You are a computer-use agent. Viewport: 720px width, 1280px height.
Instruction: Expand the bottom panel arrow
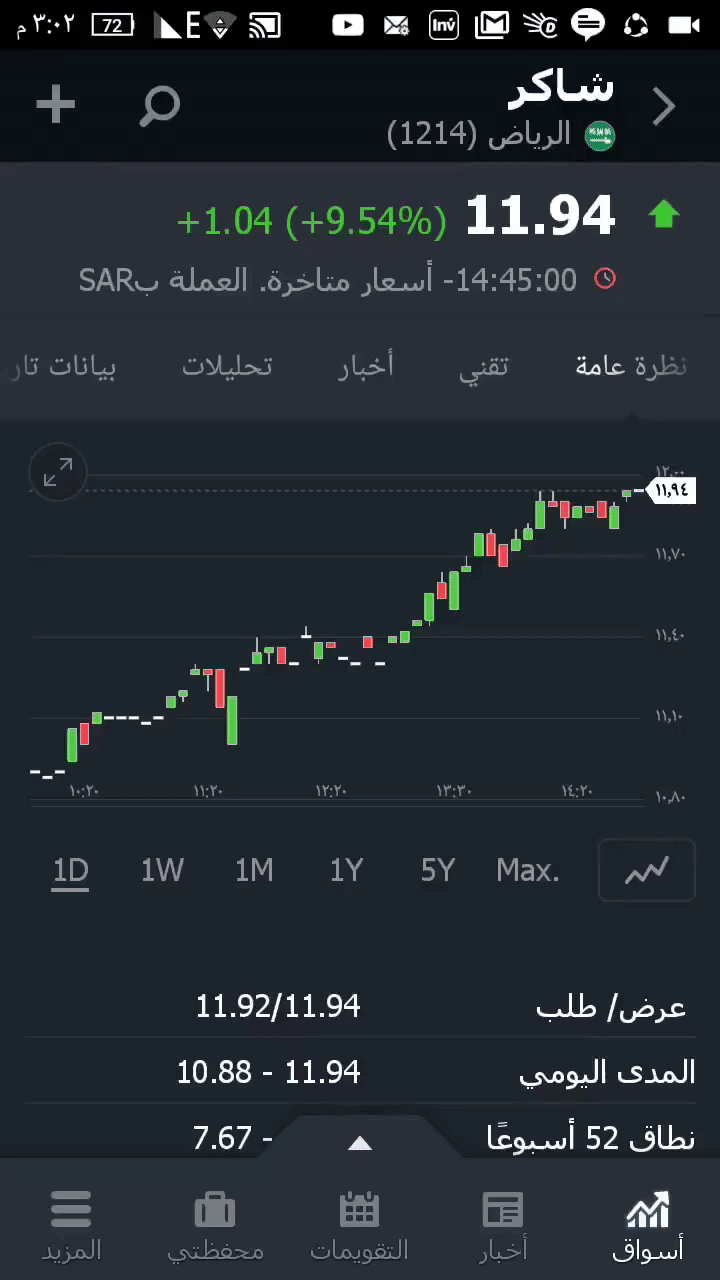(x=360, y=1143)
